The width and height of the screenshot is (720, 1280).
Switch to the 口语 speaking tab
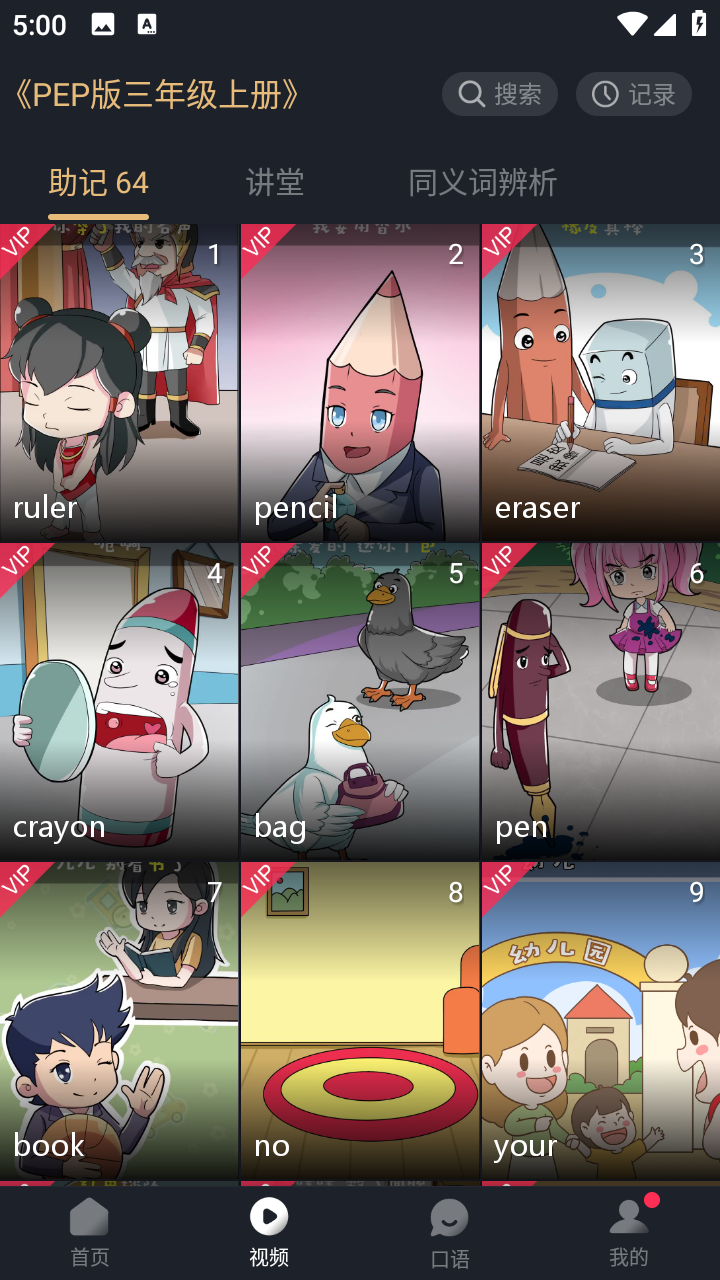(449, 1233)
